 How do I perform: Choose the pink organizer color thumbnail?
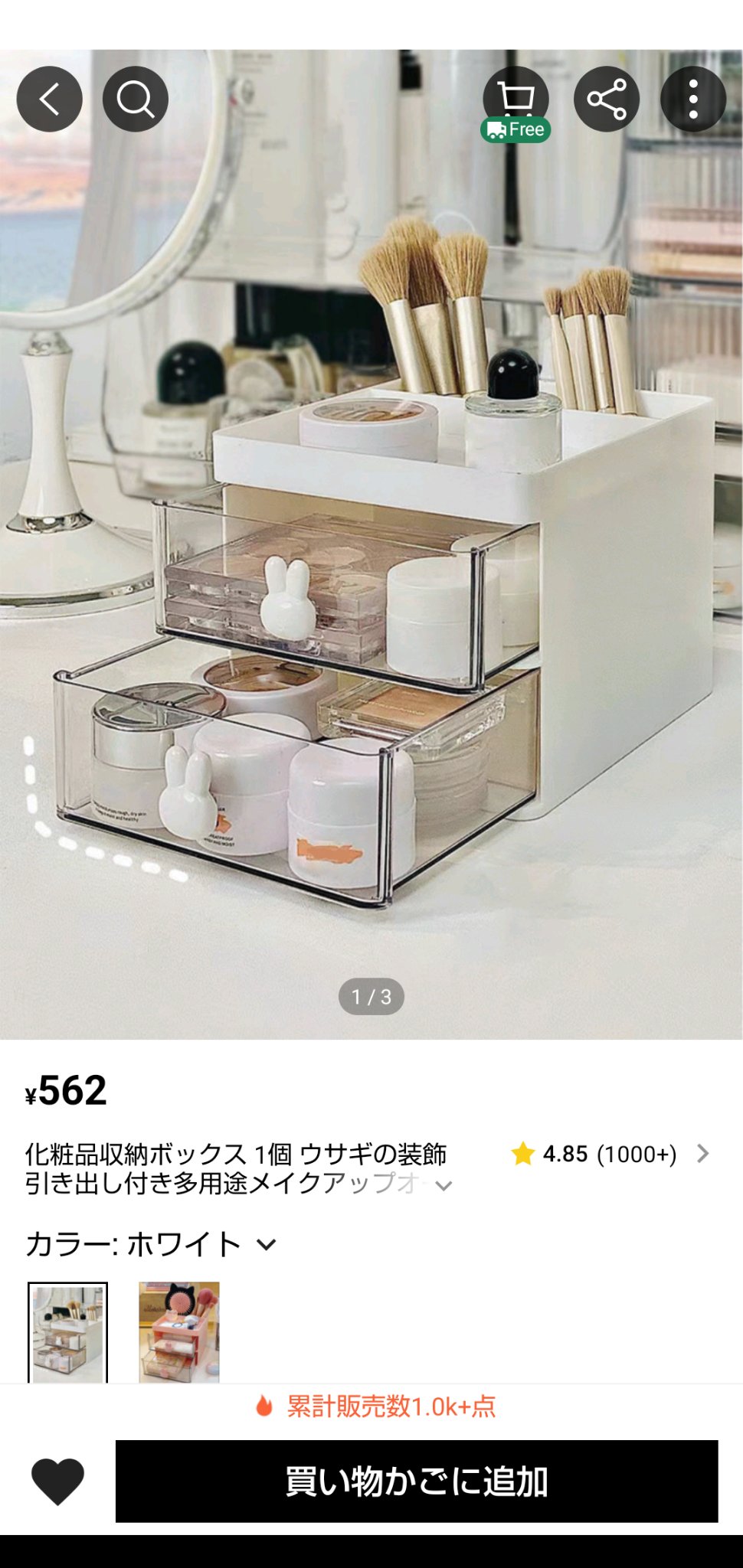coord(179,1332)
